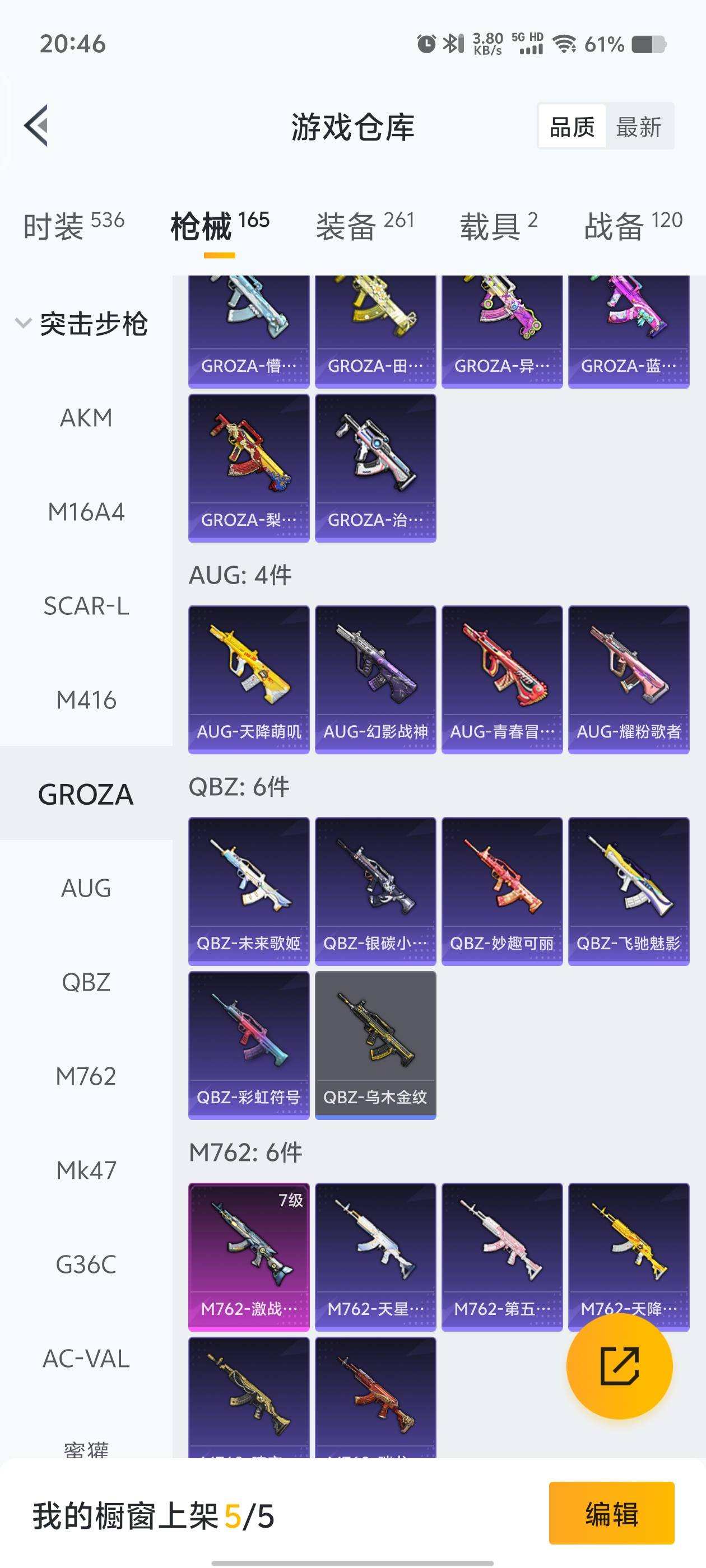Collapse the 突击步枪 category
The height and width of the screenshot is (1568, 706).
81,323
